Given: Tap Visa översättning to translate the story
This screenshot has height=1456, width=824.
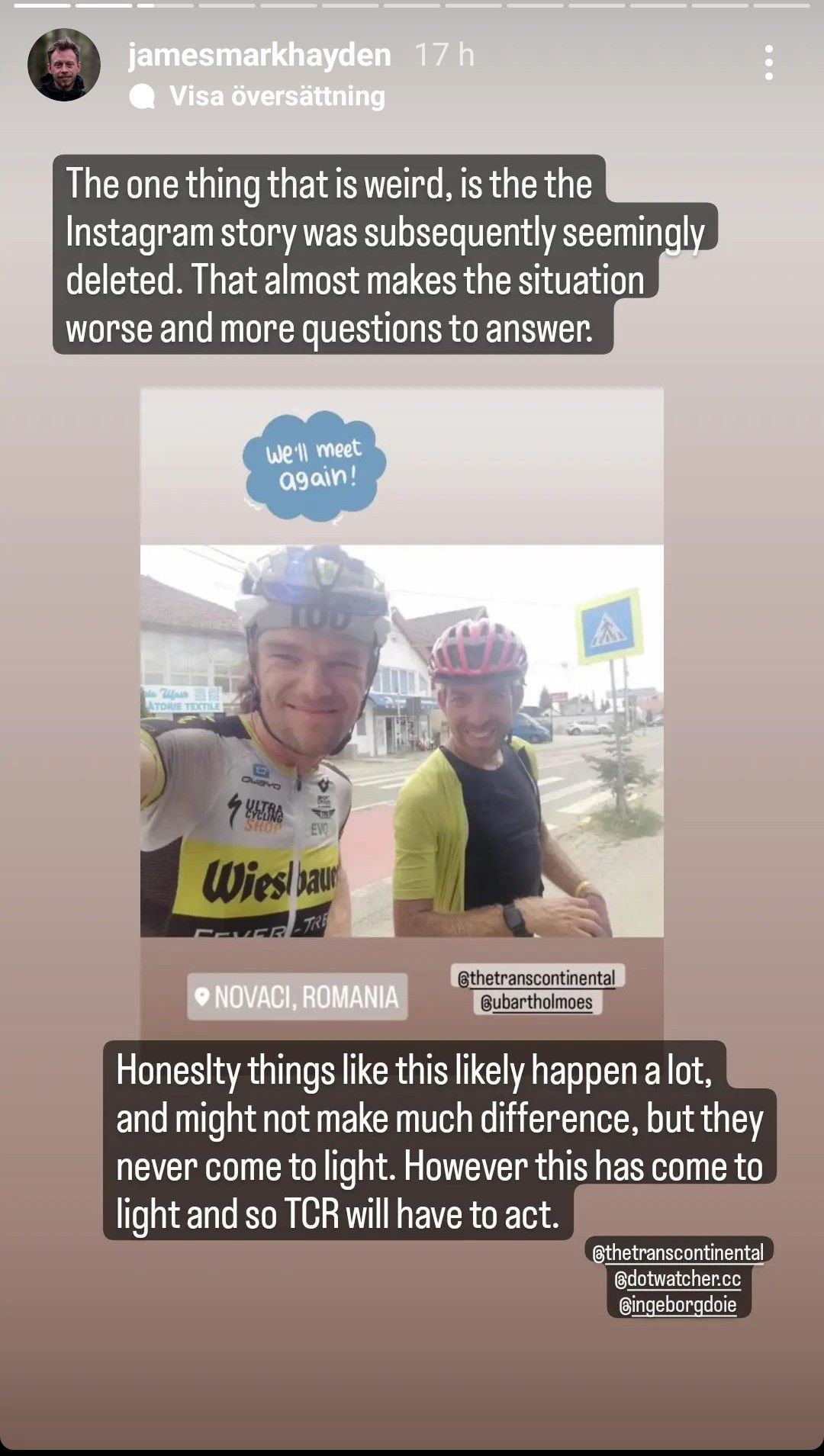Looking at the screenshot, I should (276, 96).
